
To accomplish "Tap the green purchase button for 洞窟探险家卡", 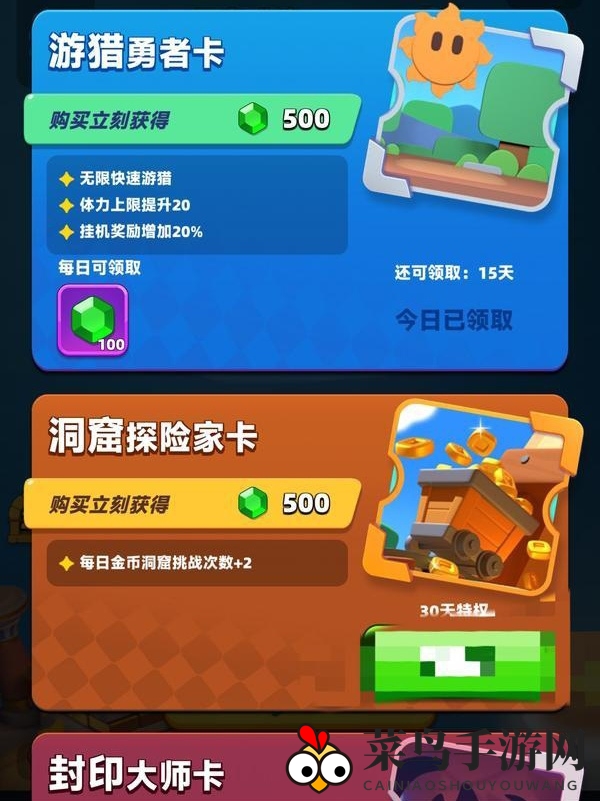I will pyautogui.click(x=455, y=661).
